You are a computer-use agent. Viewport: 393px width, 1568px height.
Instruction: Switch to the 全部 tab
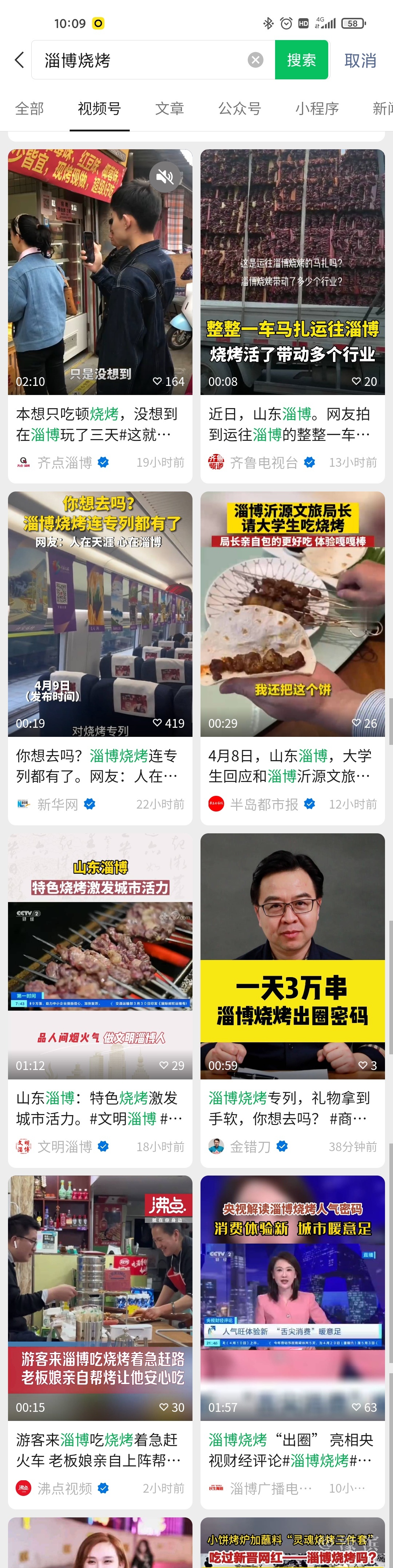29,108
